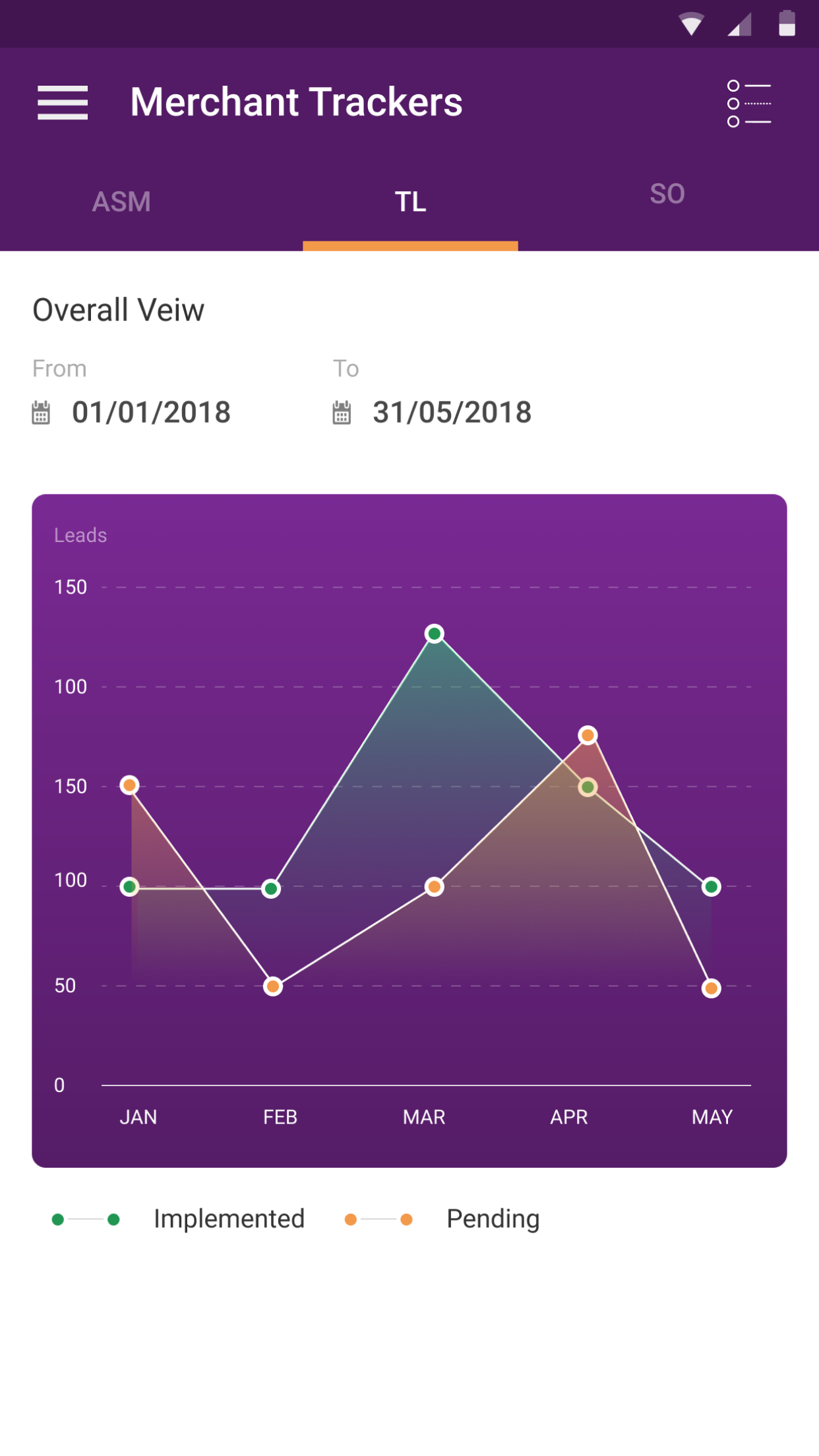The image size is (819, 1456).
Task: Open the hamburger drawer menu
Action: point(63,103)
